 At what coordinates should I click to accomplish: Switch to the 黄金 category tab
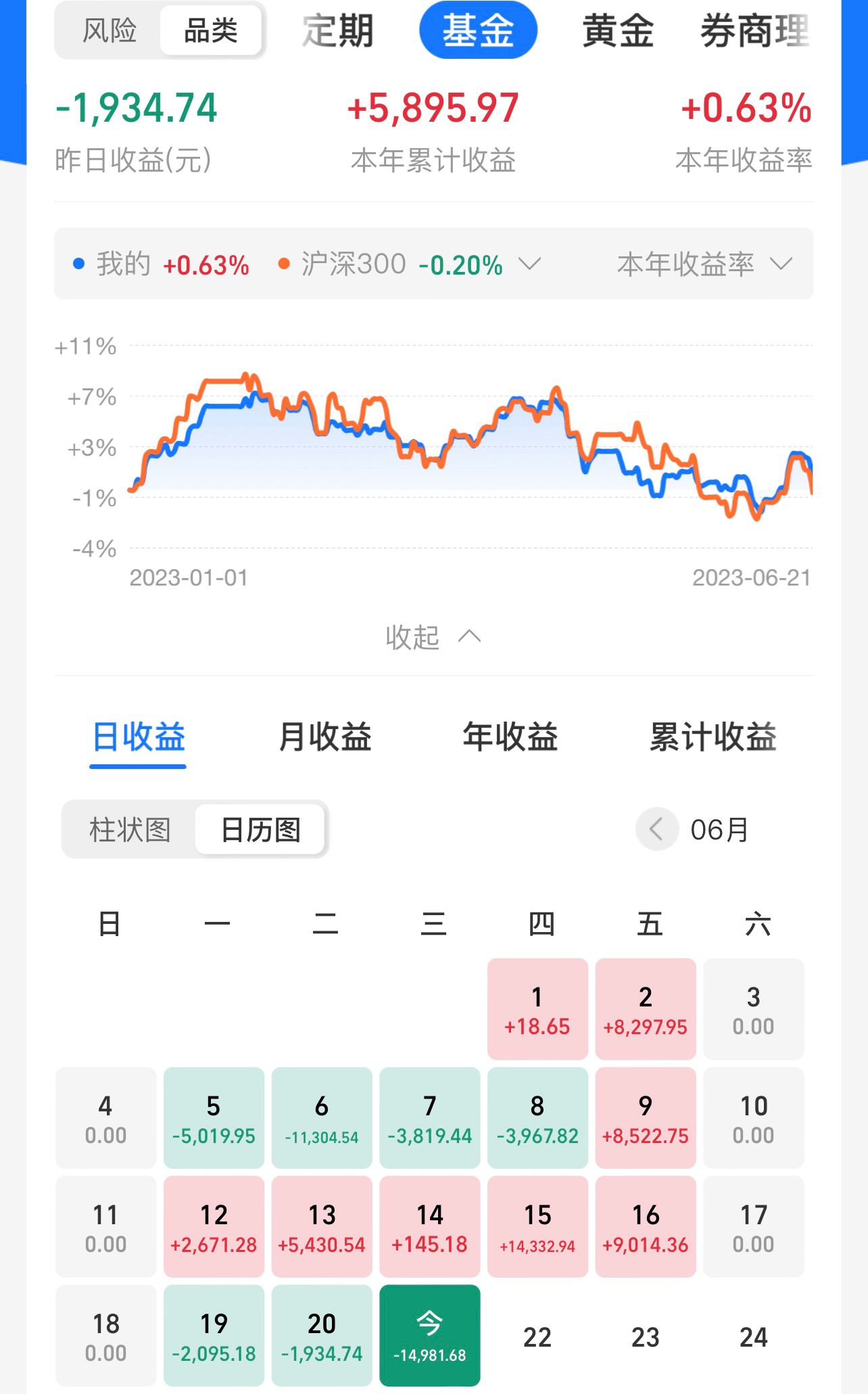pyautogui.click(x=618, y=30)
